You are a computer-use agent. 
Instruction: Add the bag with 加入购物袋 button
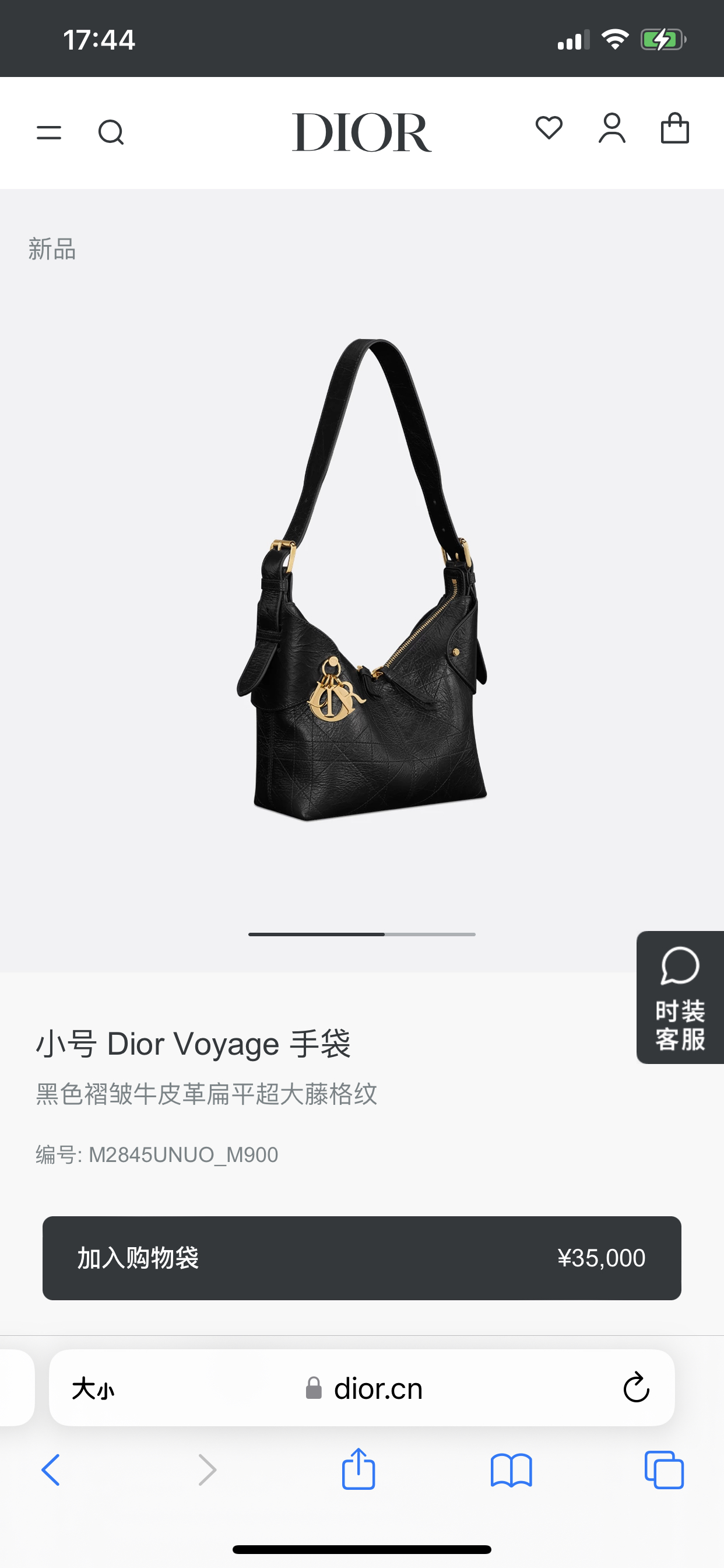(361, 1258)
